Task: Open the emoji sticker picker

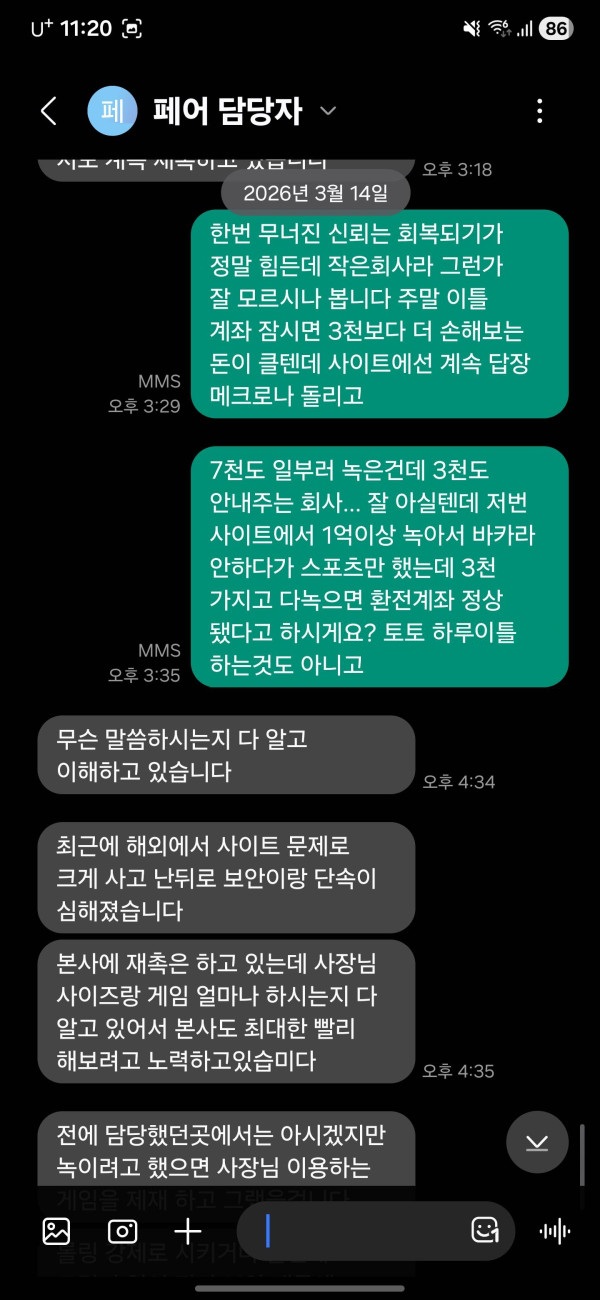Action: [x=486, y=1231]
